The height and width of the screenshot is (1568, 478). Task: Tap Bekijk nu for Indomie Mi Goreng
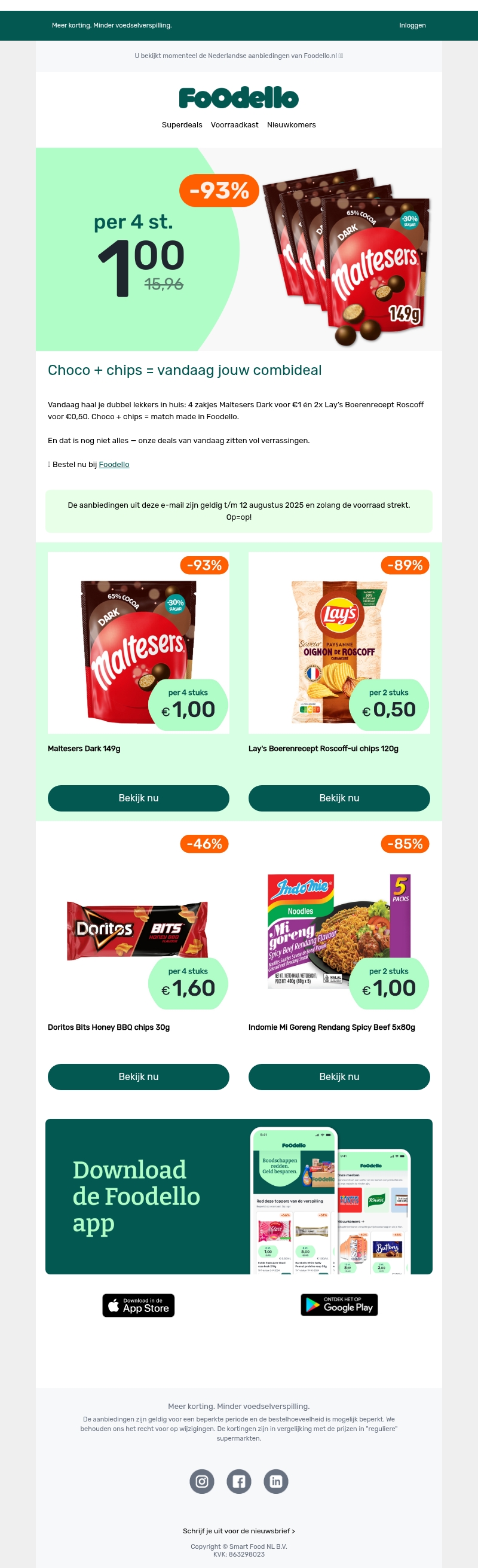pos(339,1077)
